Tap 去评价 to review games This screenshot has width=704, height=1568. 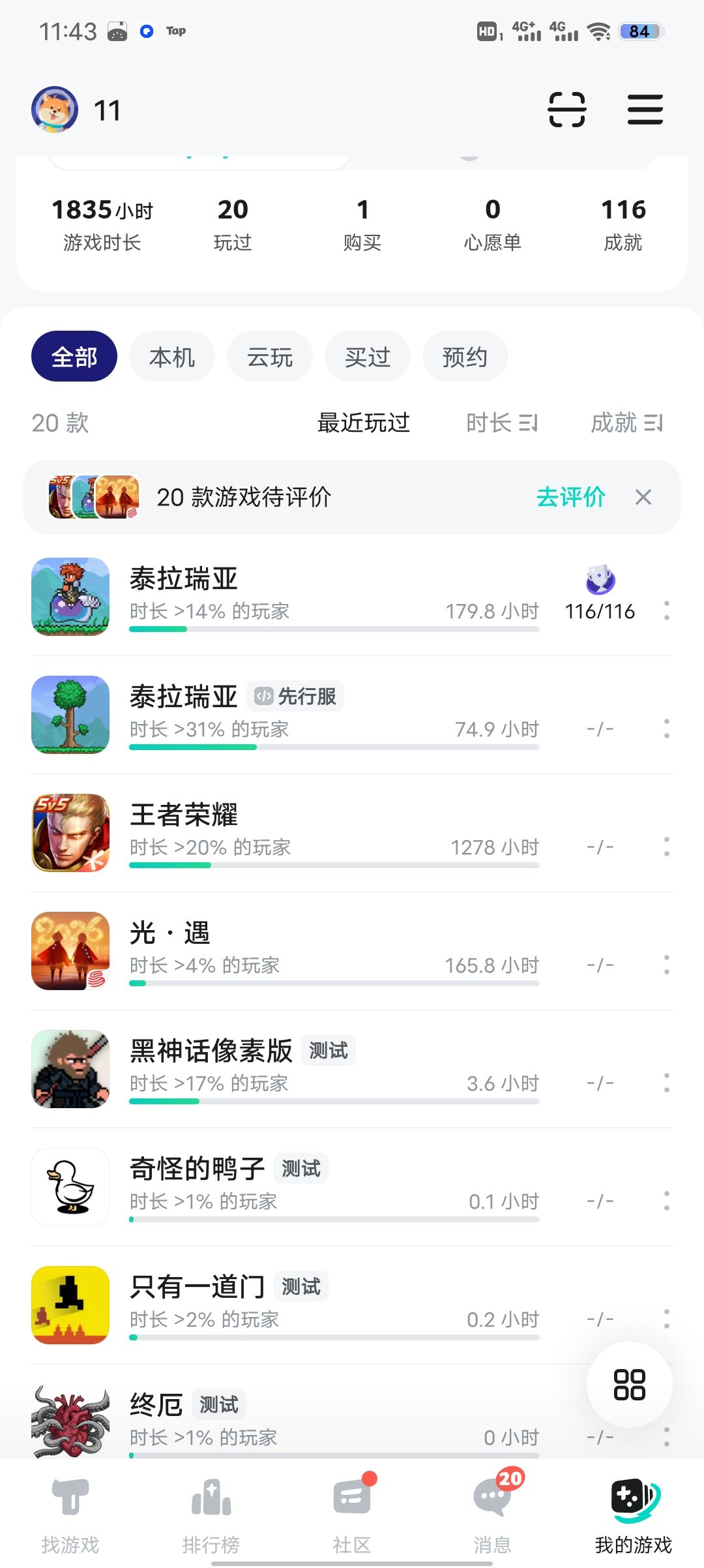[x=570, y=497]
